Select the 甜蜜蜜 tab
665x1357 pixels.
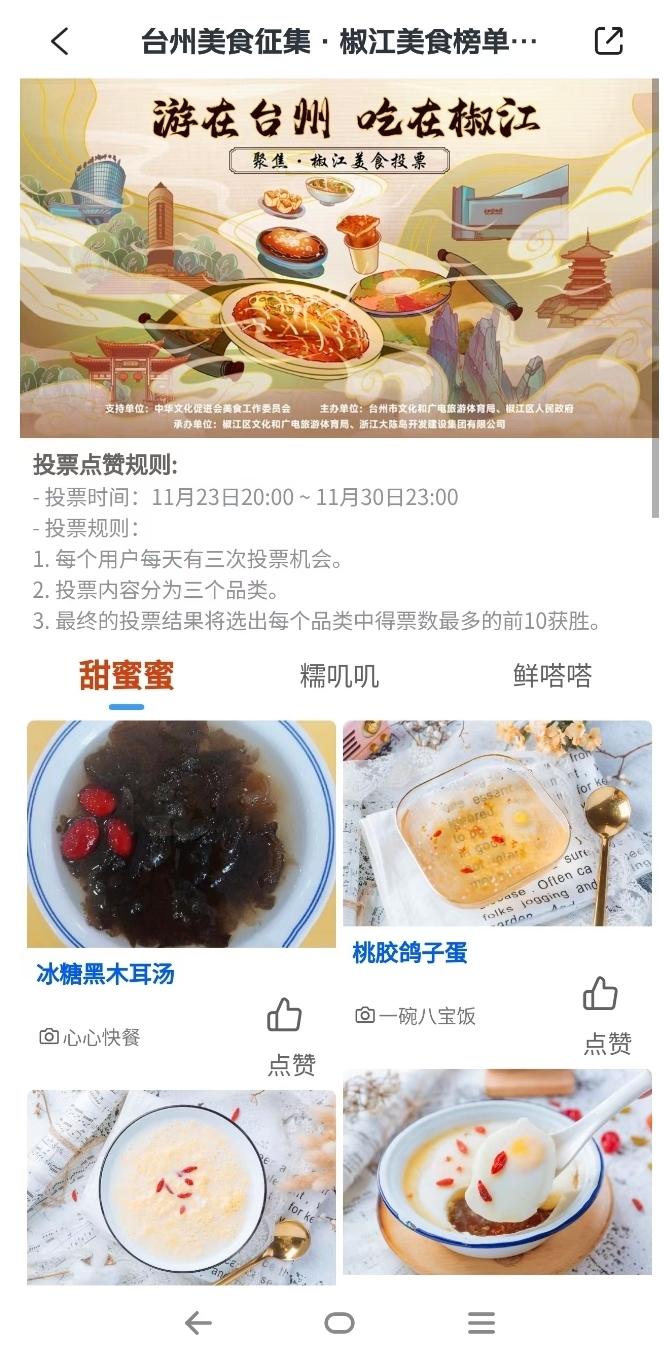coord(127,676)
